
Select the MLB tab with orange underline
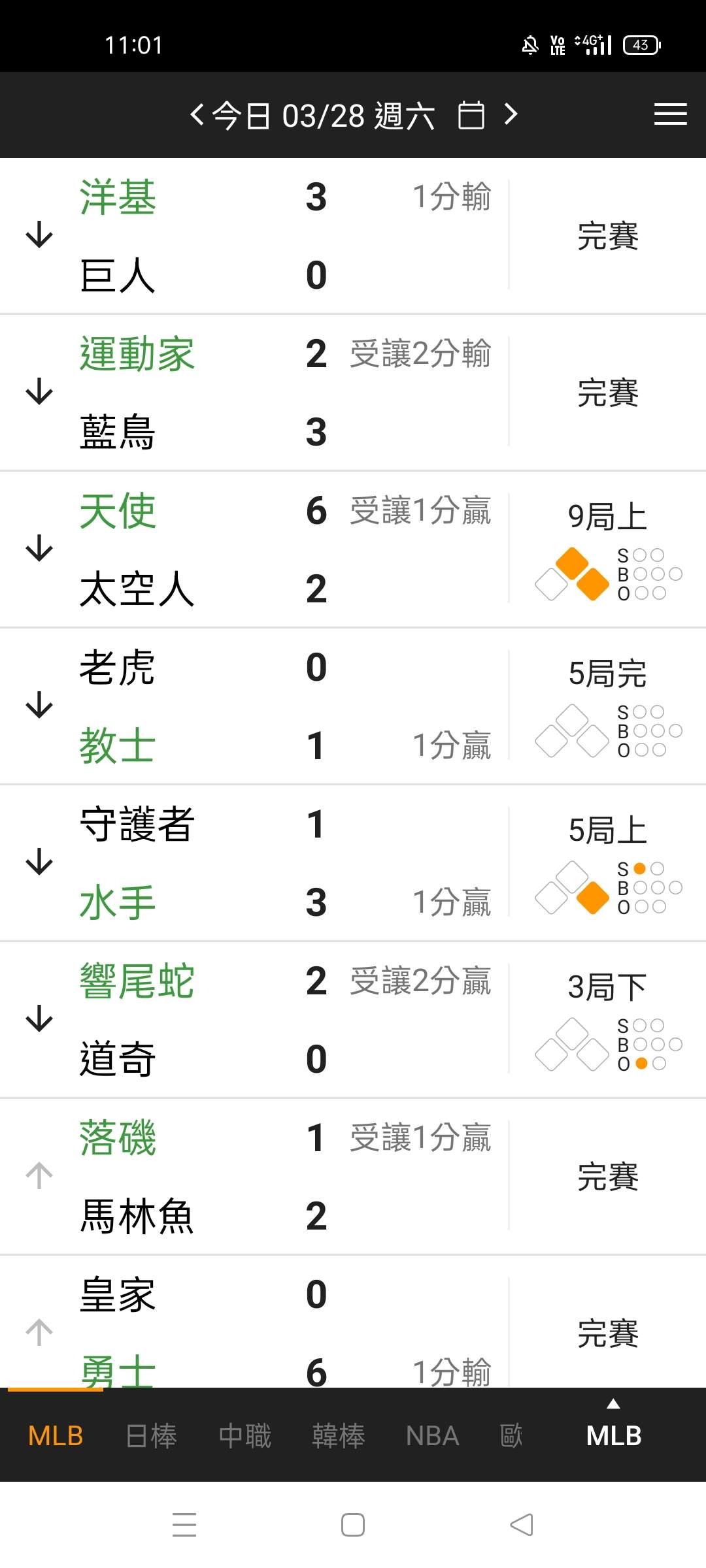(56, 1436)
